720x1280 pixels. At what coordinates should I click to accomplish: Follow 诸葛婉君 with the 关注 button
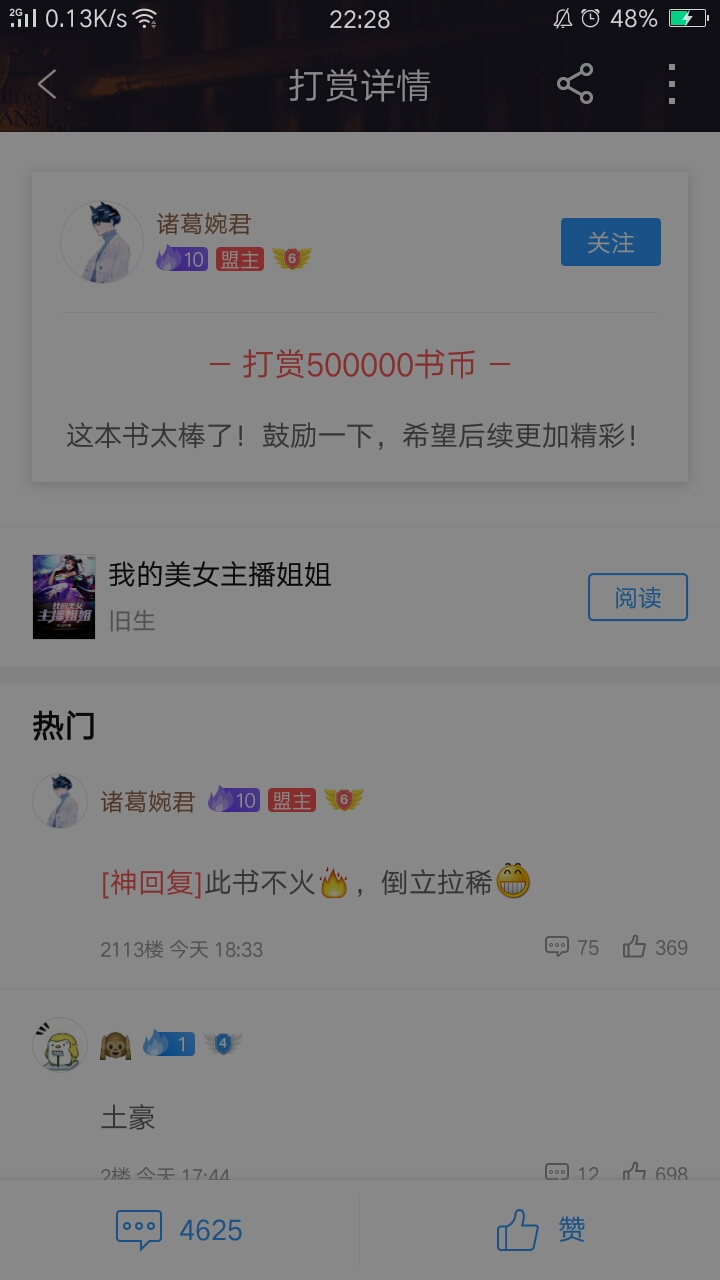[610, 242]
